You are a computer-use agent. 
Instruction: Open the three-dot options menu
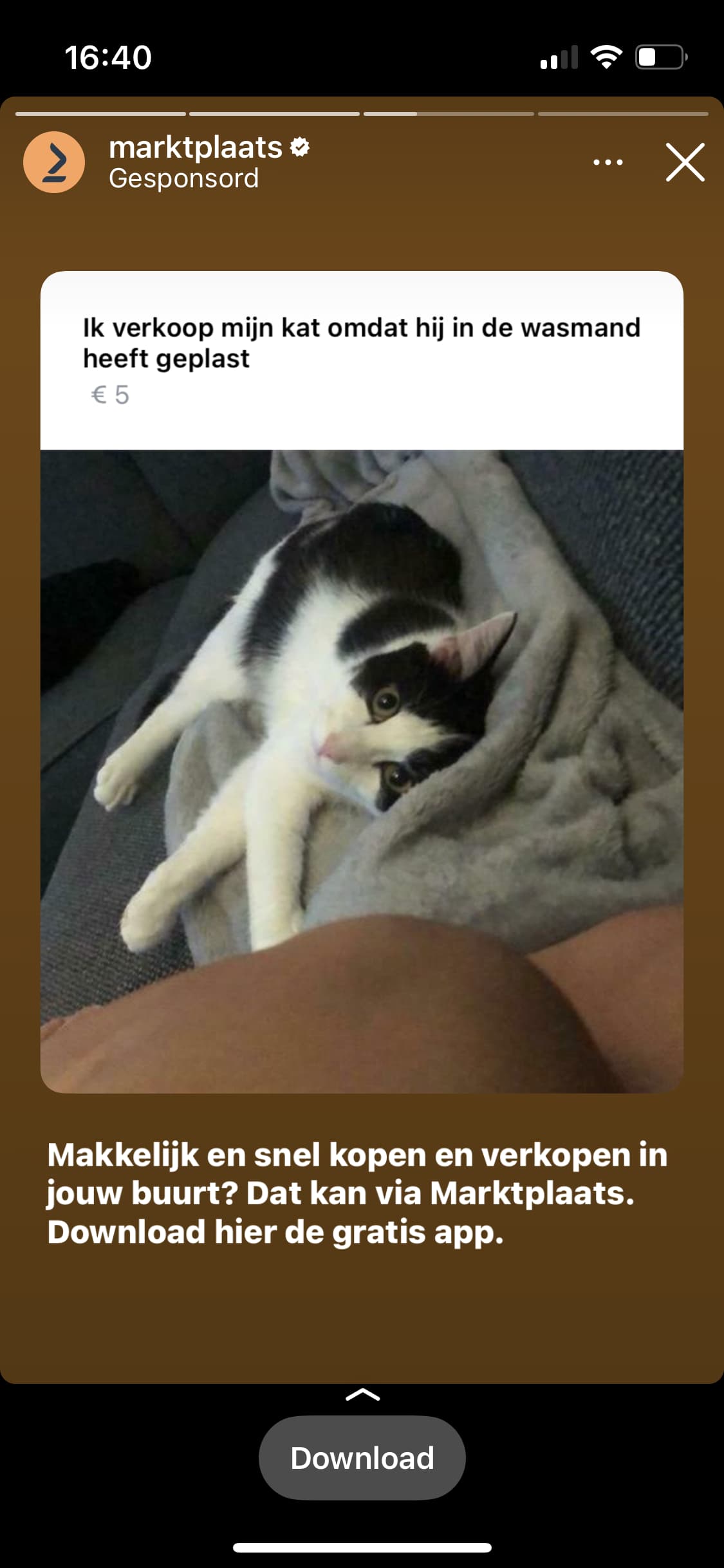click(608, 162)
